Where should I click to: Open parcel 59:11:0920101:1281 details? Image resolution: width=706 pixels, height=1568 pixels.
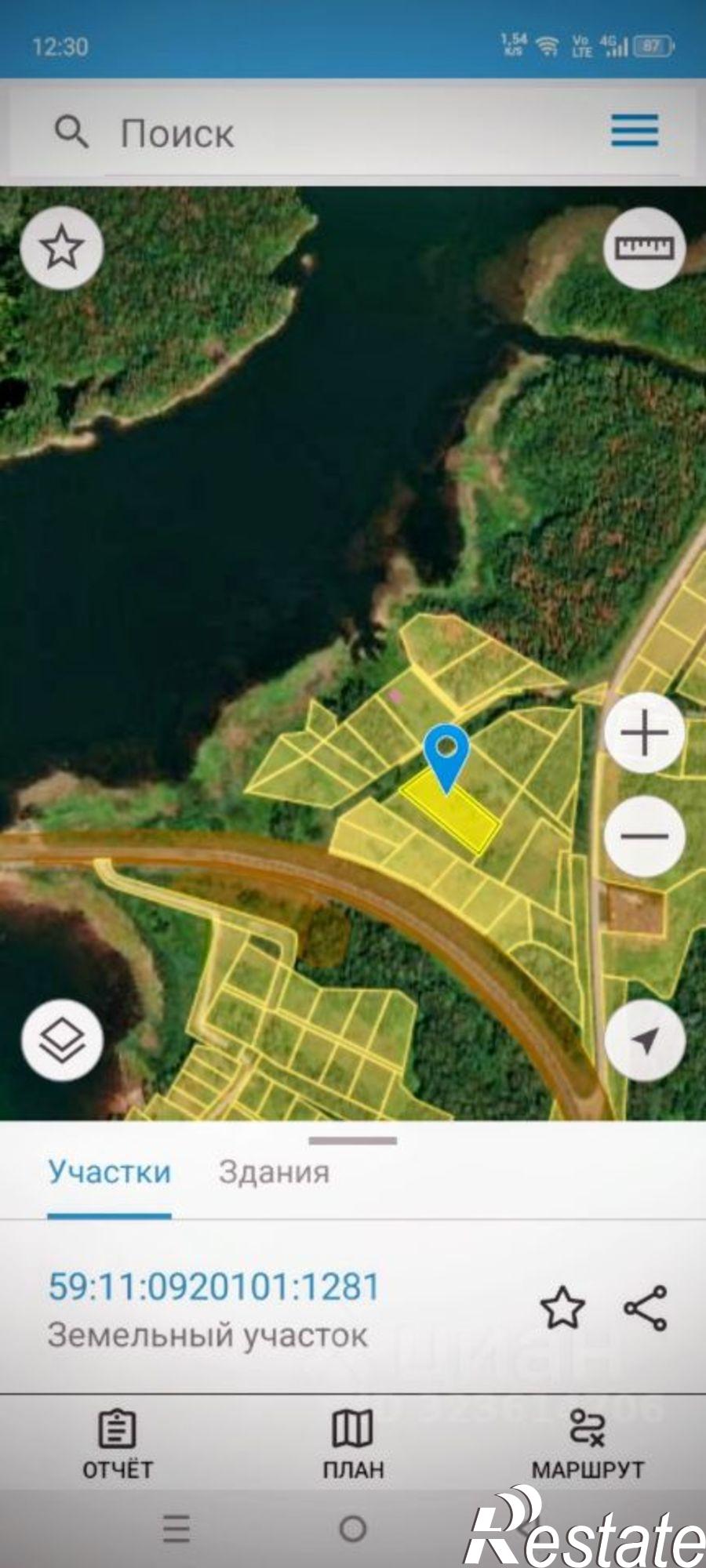(x=213, y=1287)
